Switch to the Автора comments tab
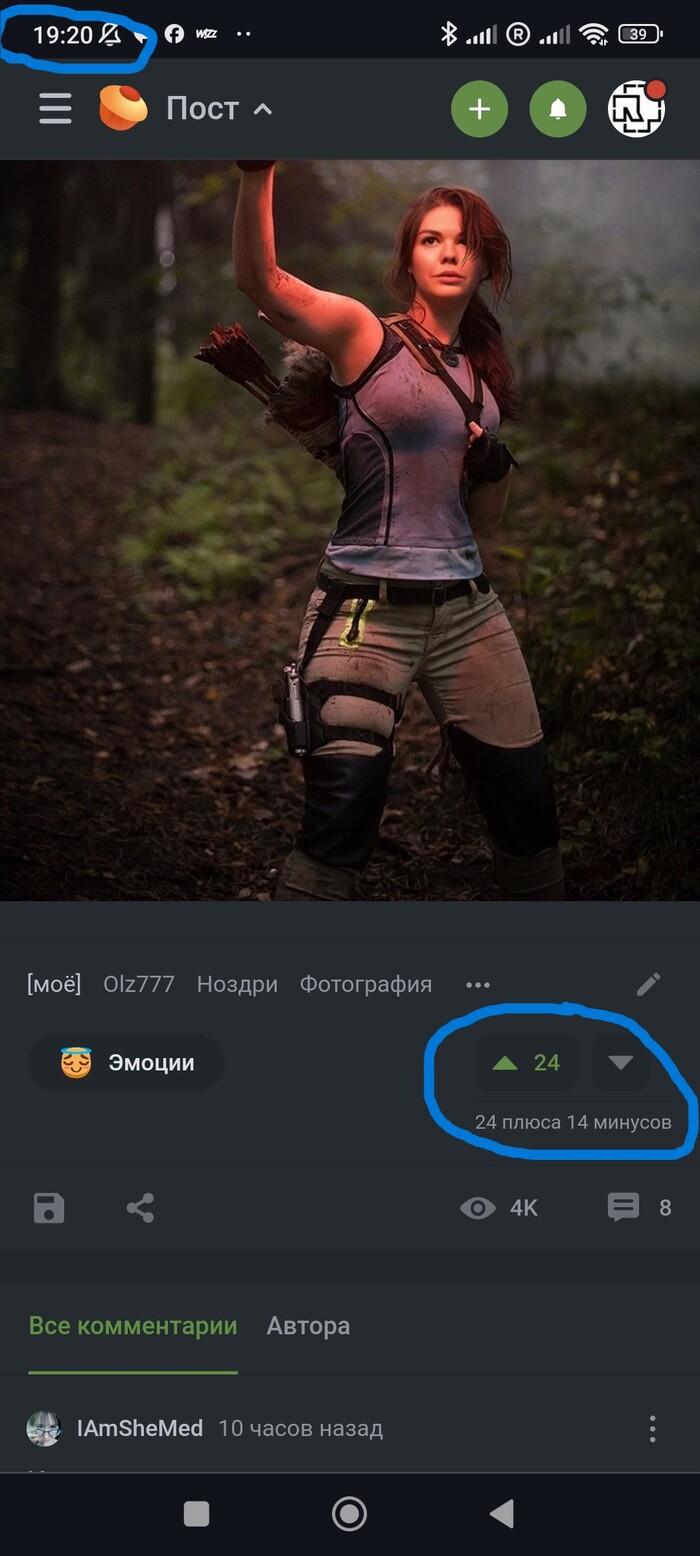 pyautogui.click(x=308, y=1326)
